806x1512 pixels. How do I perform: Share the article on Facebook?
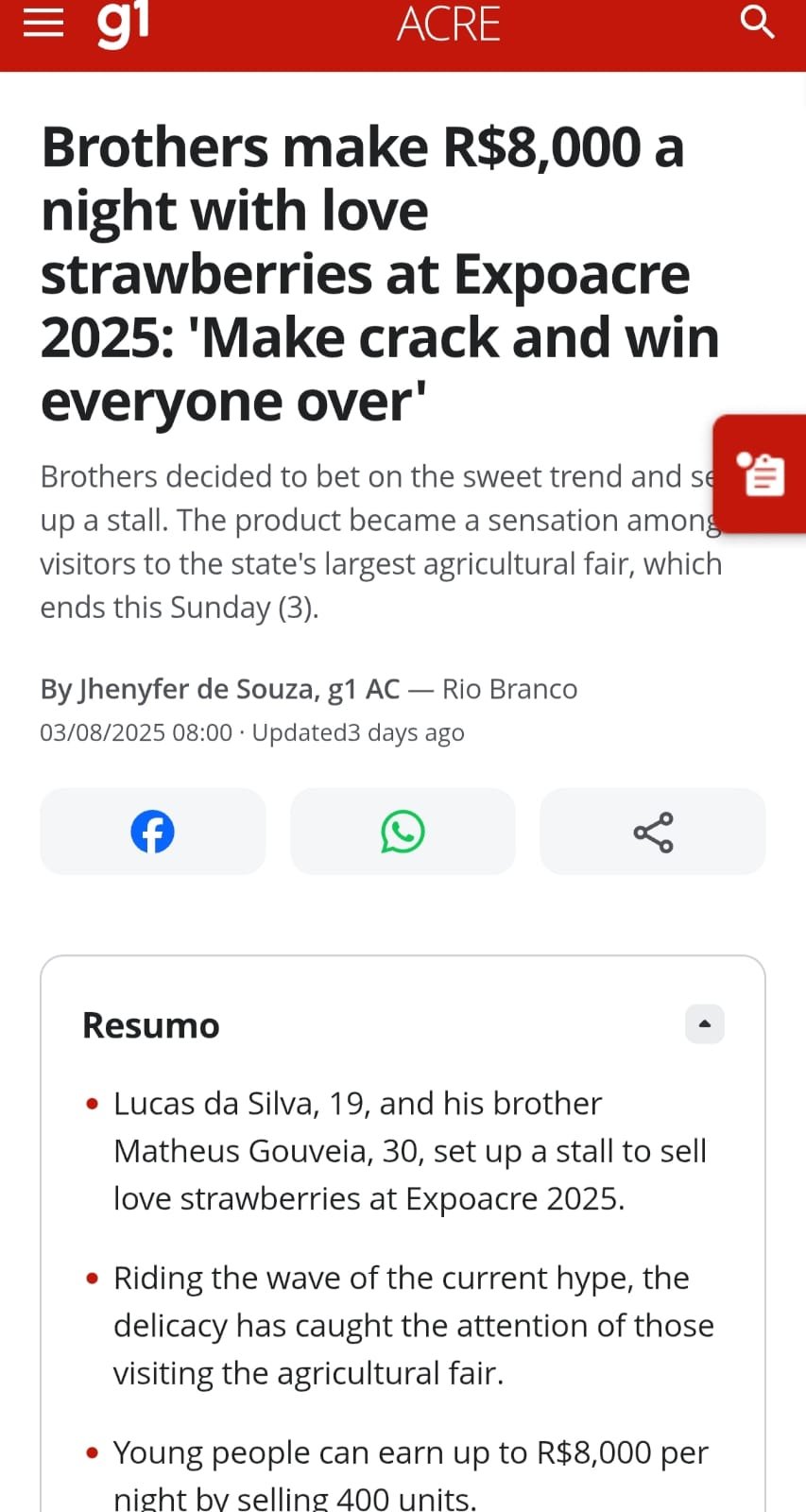coord(152,832)
